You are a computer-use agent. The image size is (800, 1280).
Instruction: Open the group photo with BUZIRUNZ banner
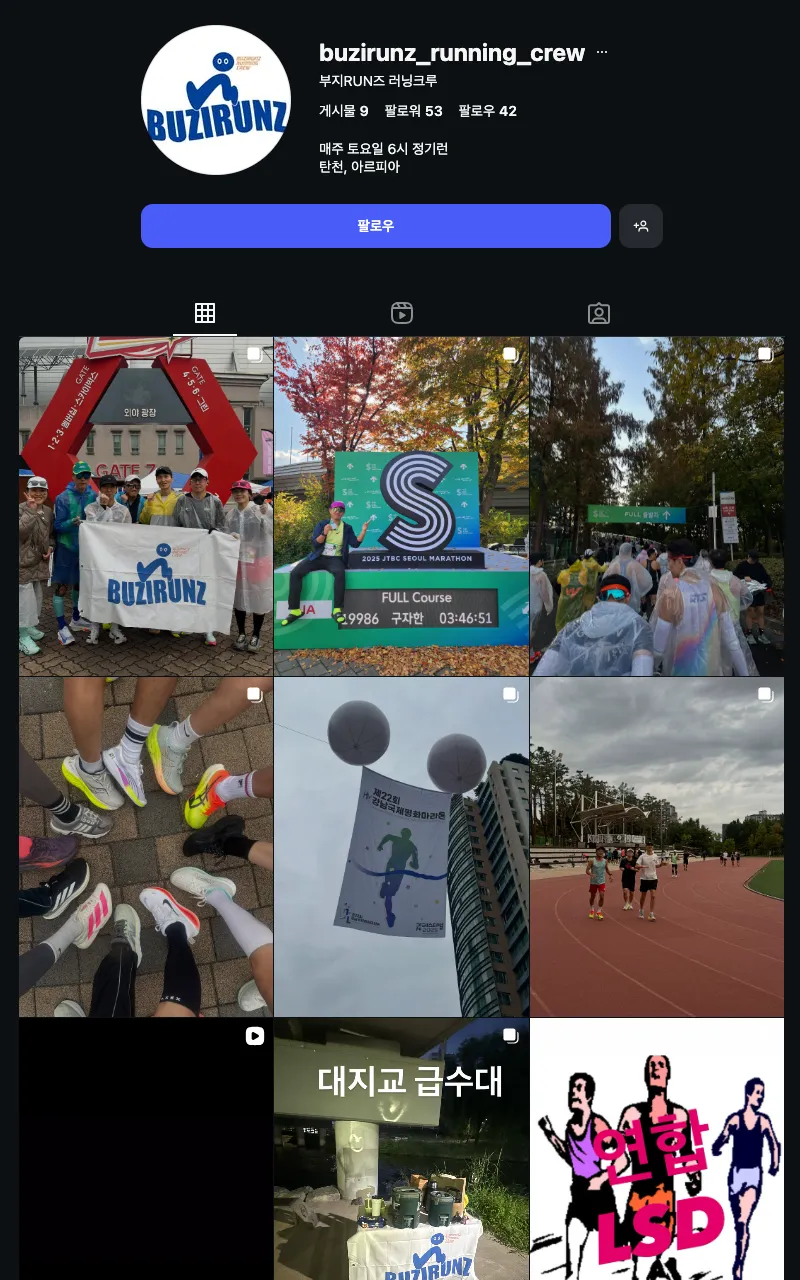tap(146, 506)
